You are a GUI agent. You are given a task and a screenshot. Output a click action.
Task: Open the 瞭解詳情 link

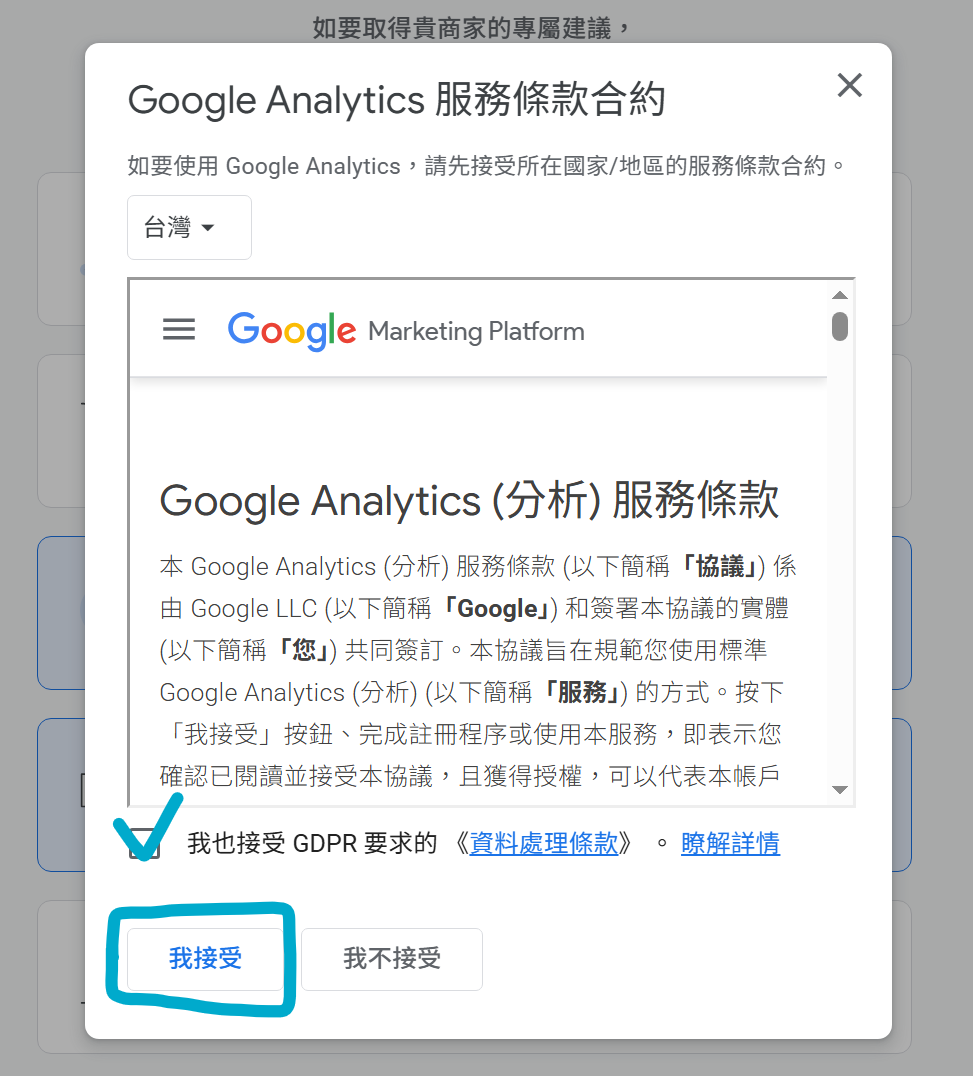[730, 843]
